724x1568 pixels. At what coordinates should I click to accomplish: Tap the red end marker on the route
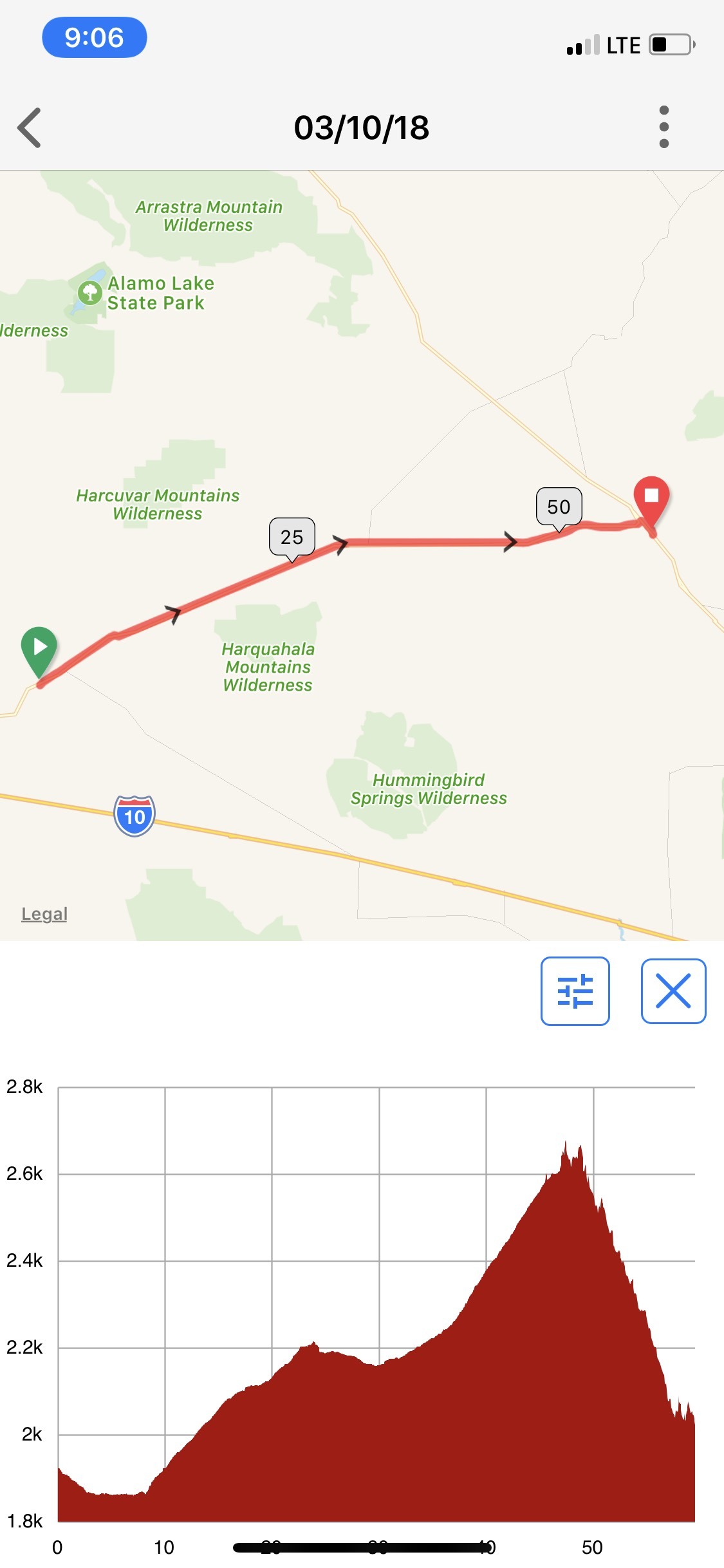(x=651, y=498)
